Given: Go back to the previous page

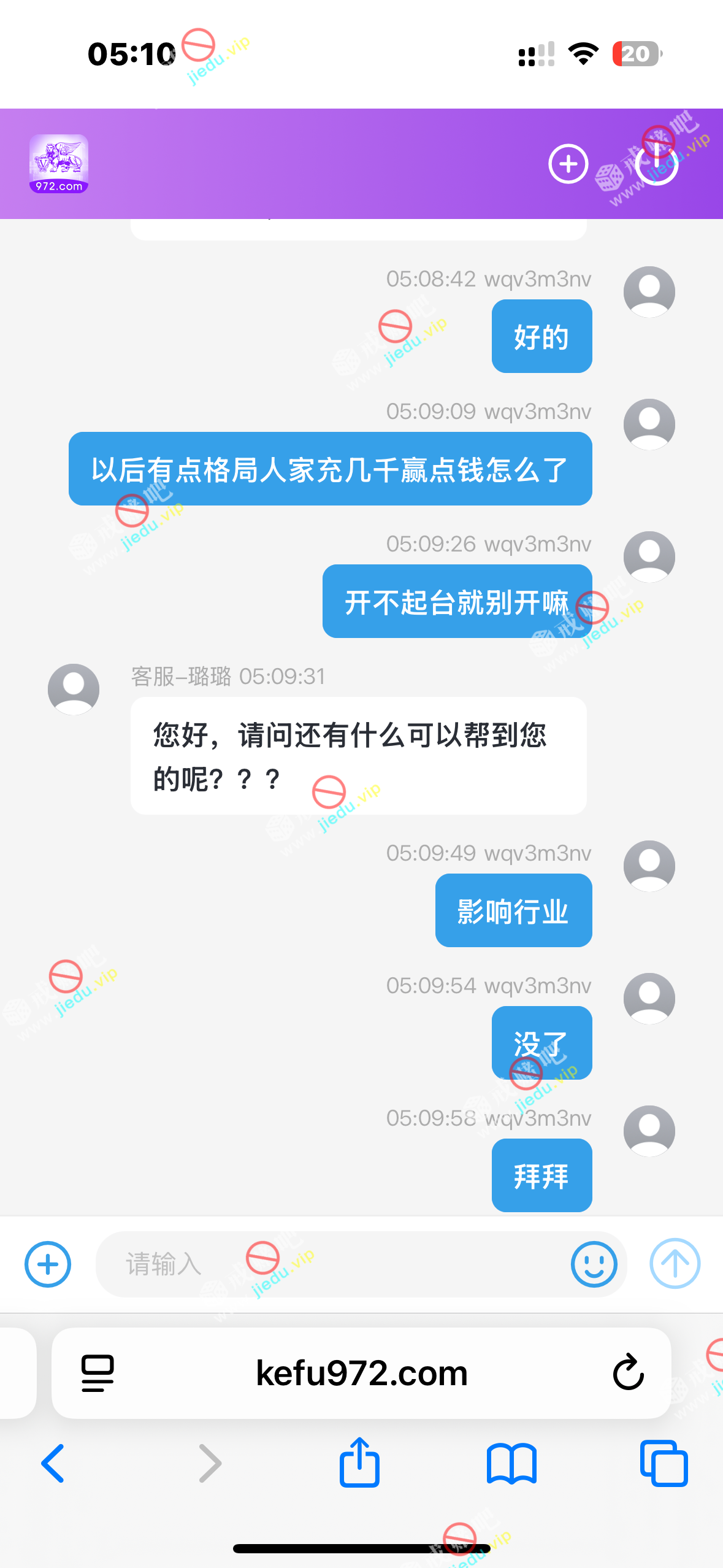Looking at the screenshot, I should coord(53,1463).
